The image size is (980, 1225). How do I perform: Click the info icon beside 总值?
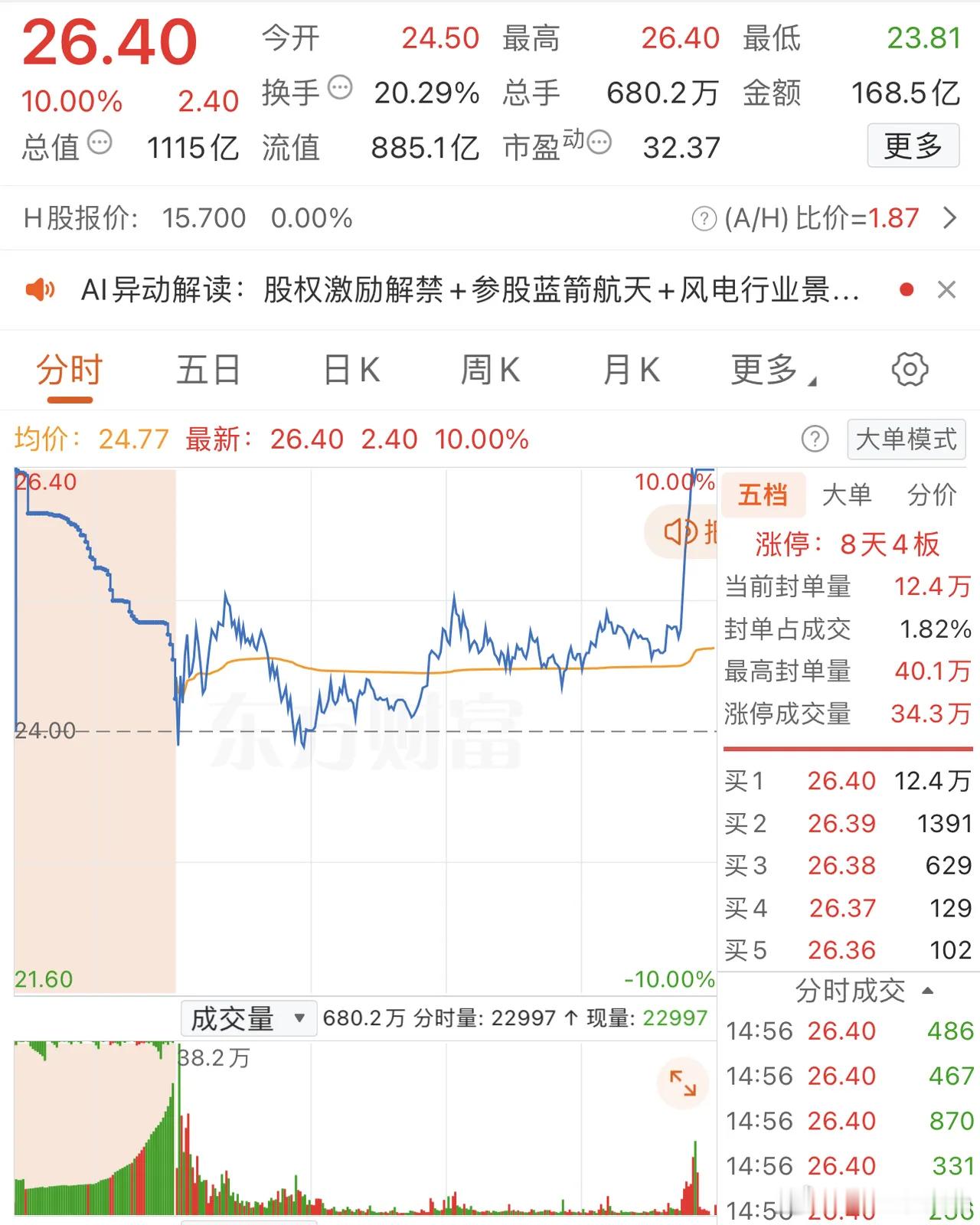pos(98,142)
